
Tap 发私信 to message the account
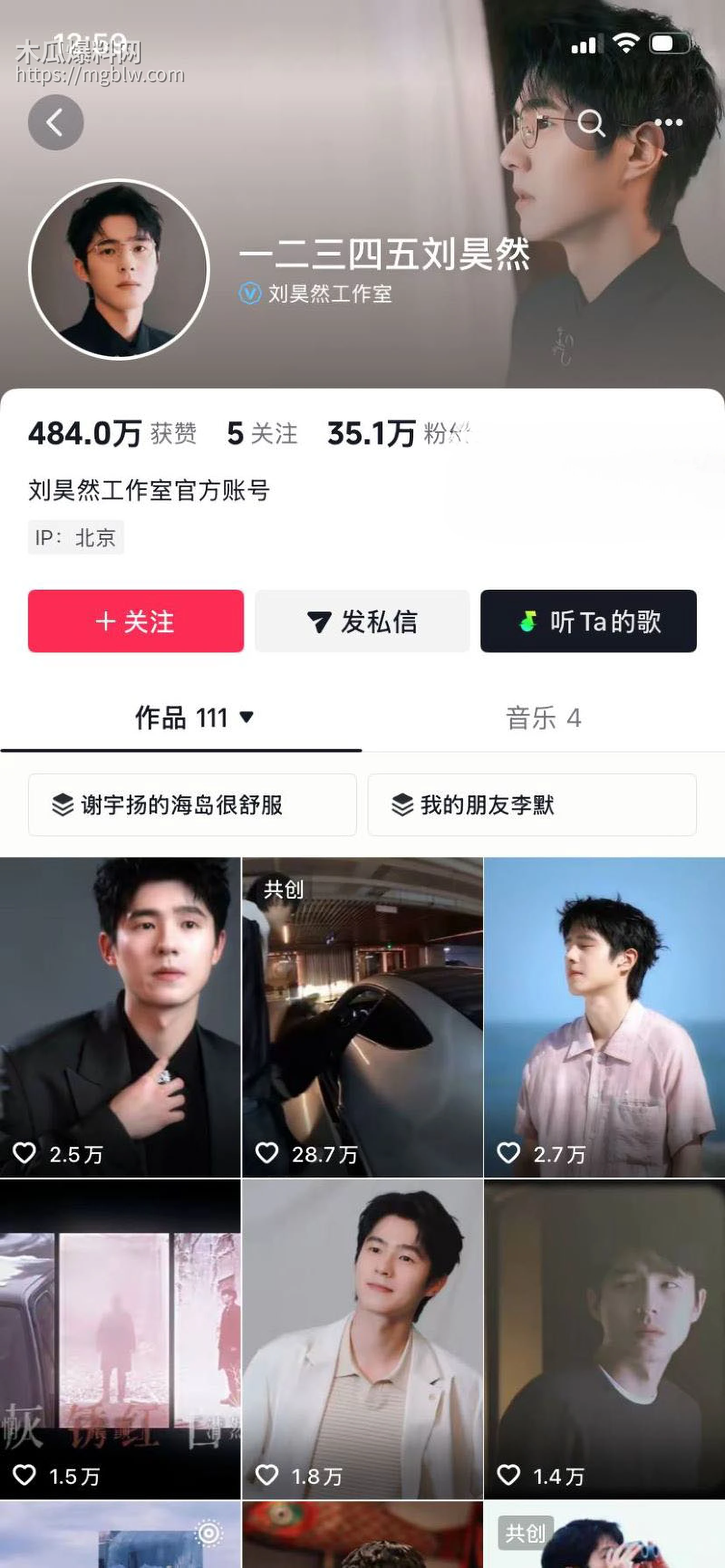pyautogui.click(x=362, y=622)
